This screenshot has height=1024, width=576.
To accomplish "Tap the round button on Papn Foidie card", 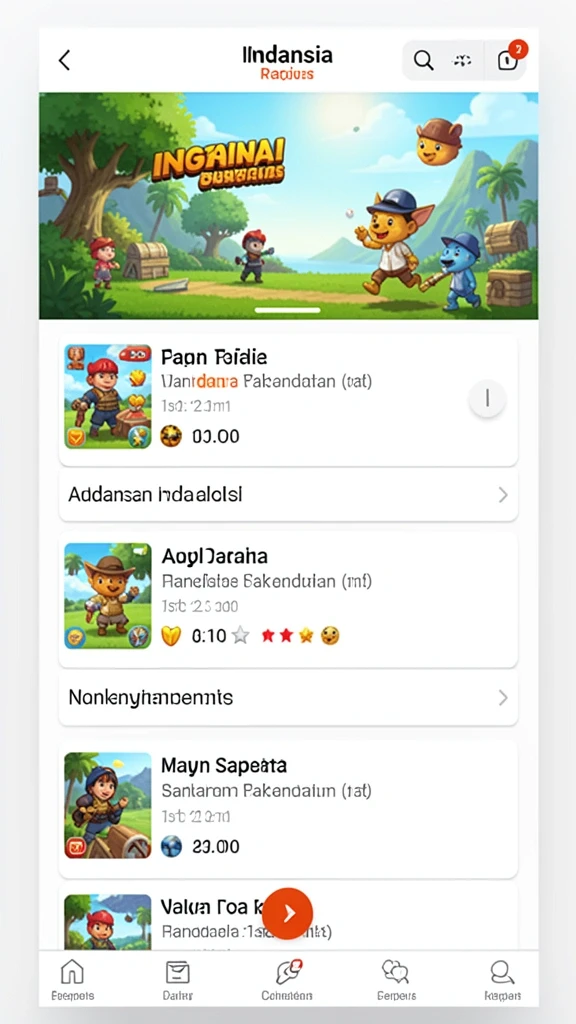I will [487, 398].
